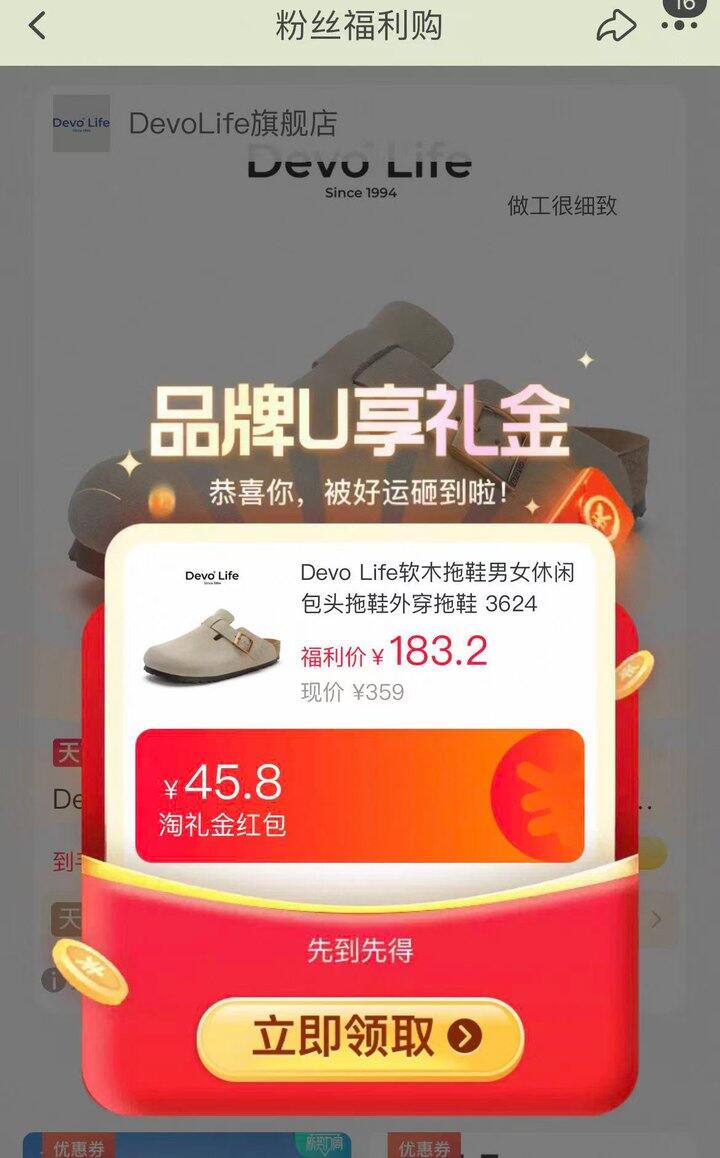Share this page via arrow icon
This screenshot has width=720, height=1158.
[616, 27]
